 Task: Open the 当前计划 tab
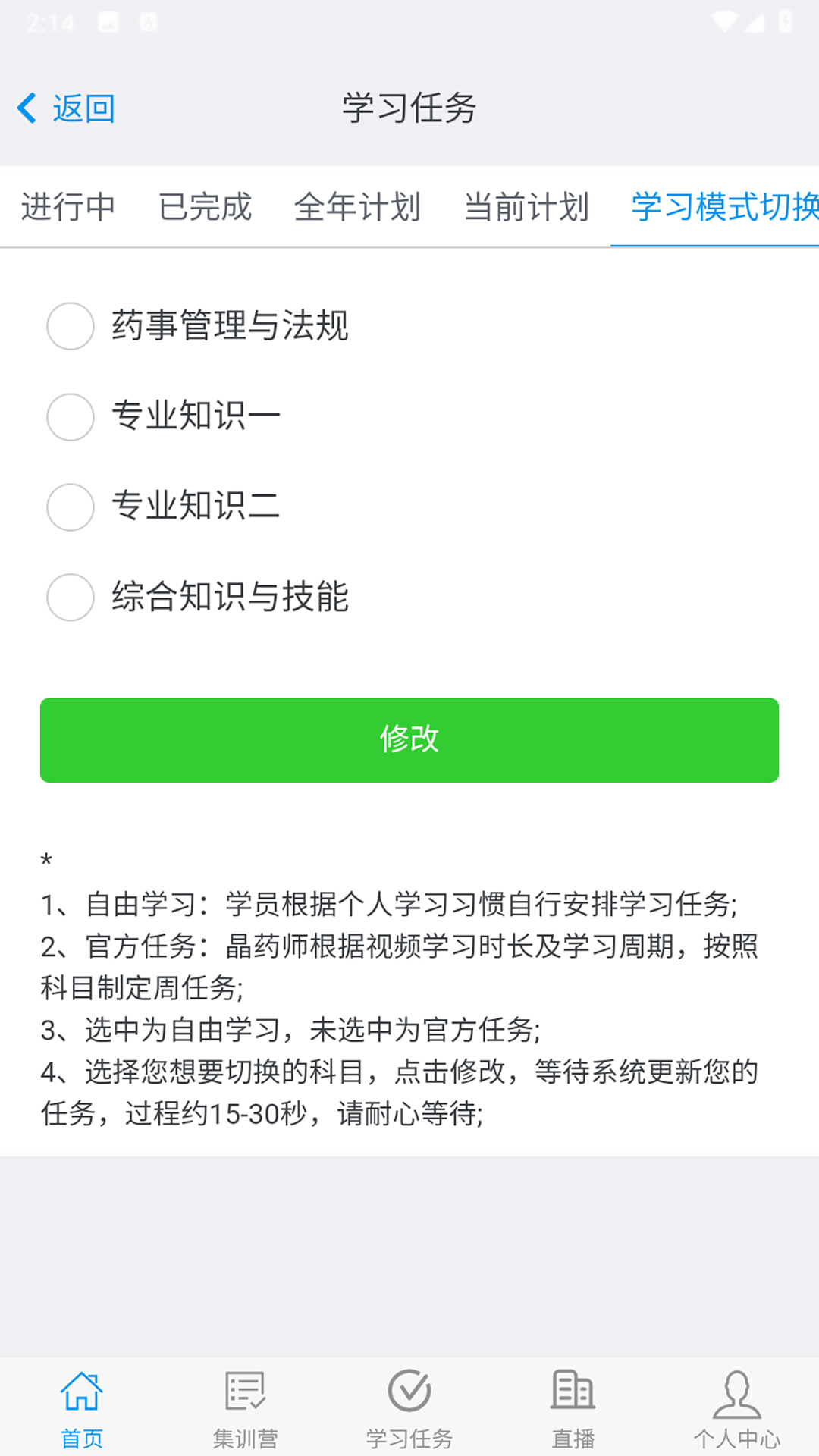526,206
